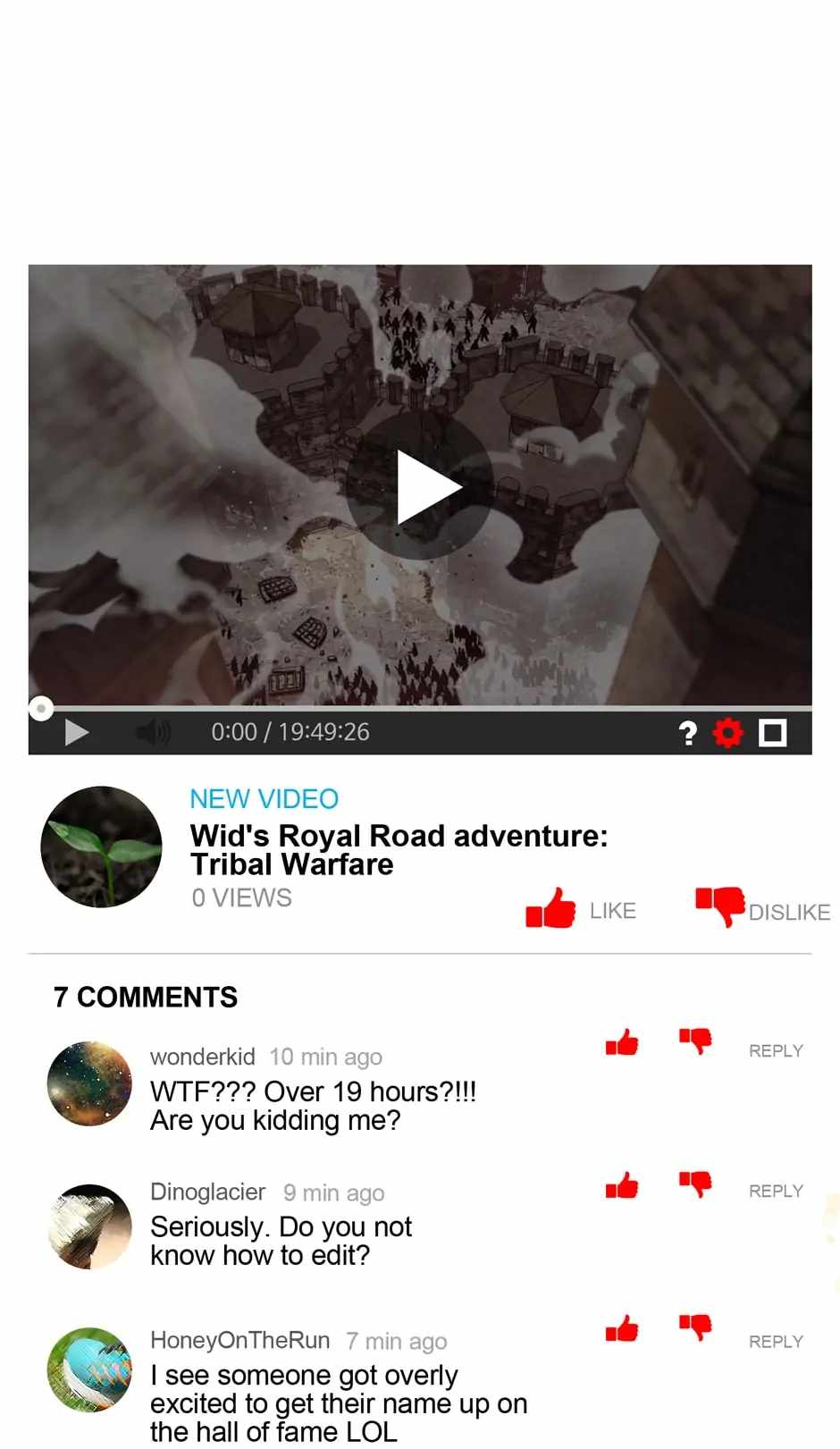Unmute the video with the speaker icon
The image size is (840, 1449).
click(x=153, y=733)
